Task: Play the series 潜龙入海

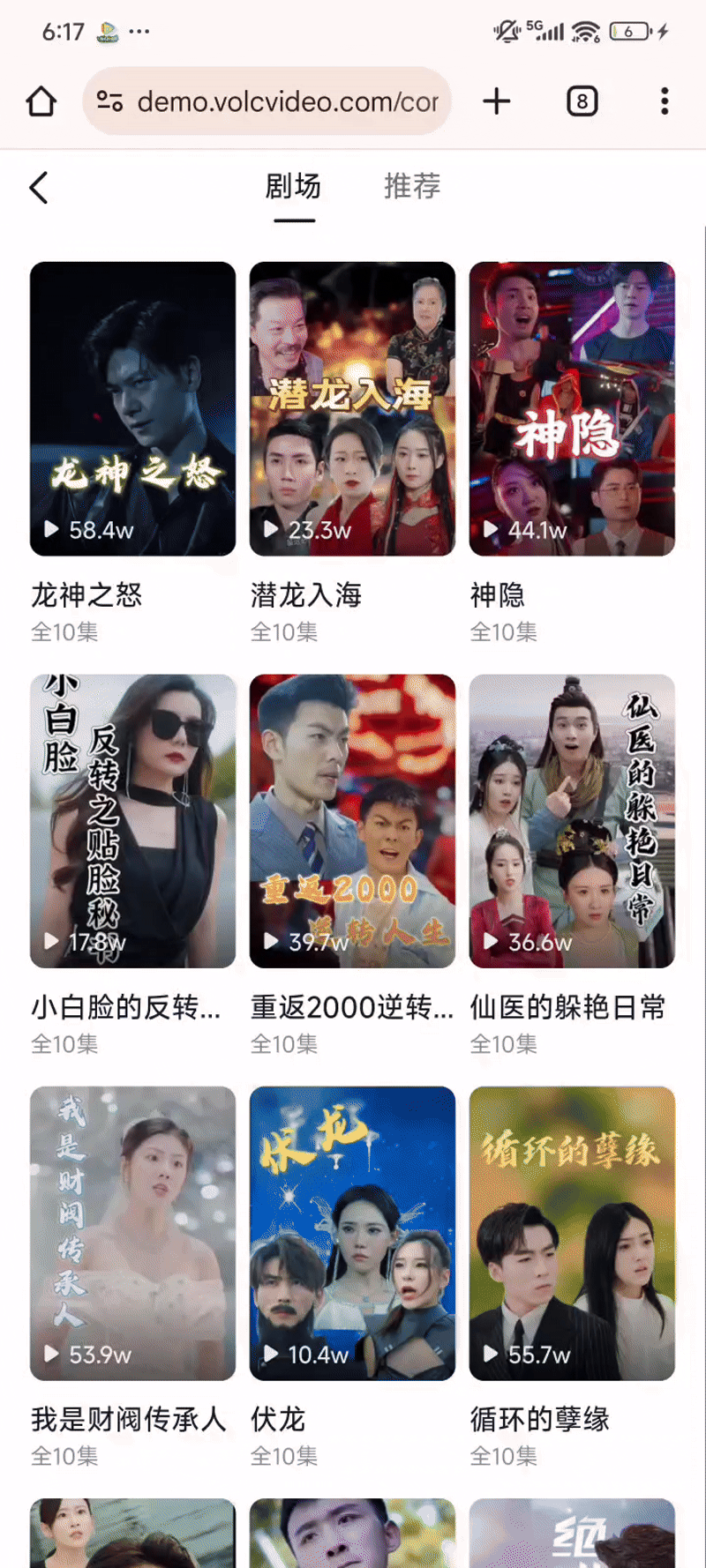Action: tap(352, 408)
